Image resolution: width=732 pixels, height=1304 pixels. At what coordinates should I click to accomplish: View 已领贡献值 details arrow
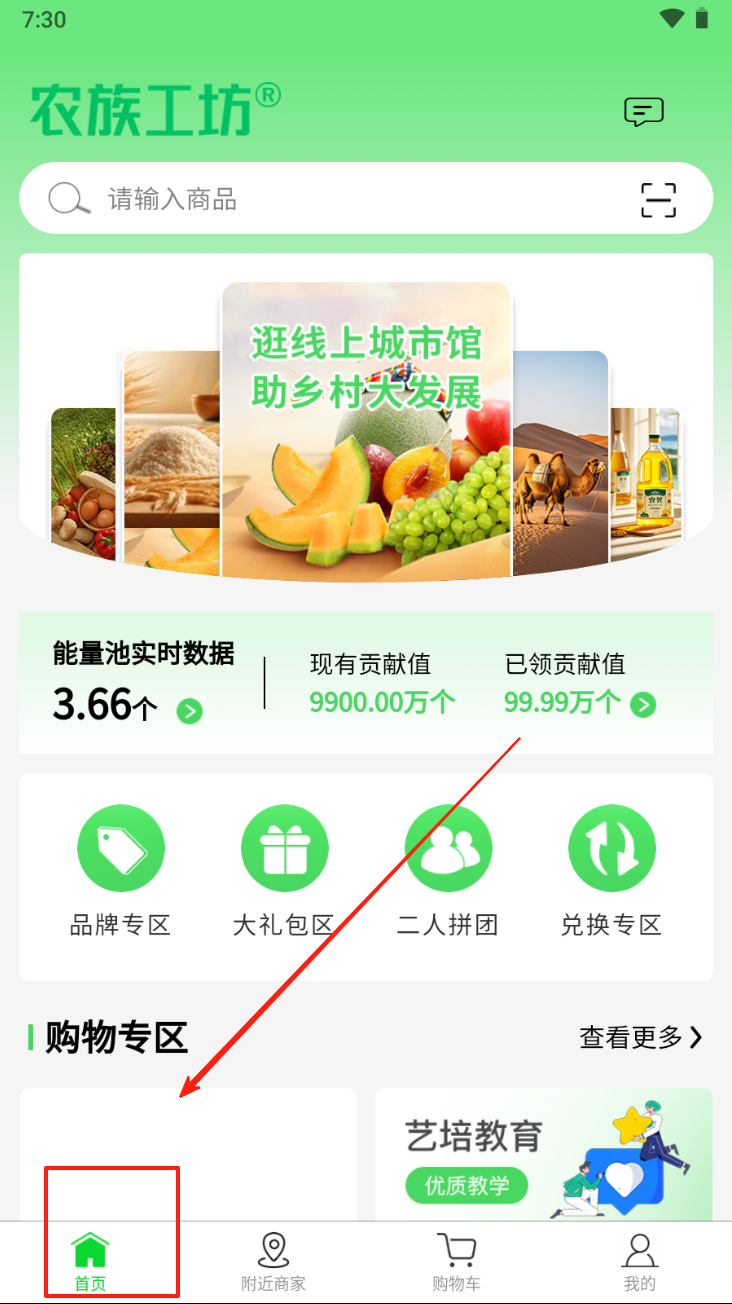pos(643,705)
